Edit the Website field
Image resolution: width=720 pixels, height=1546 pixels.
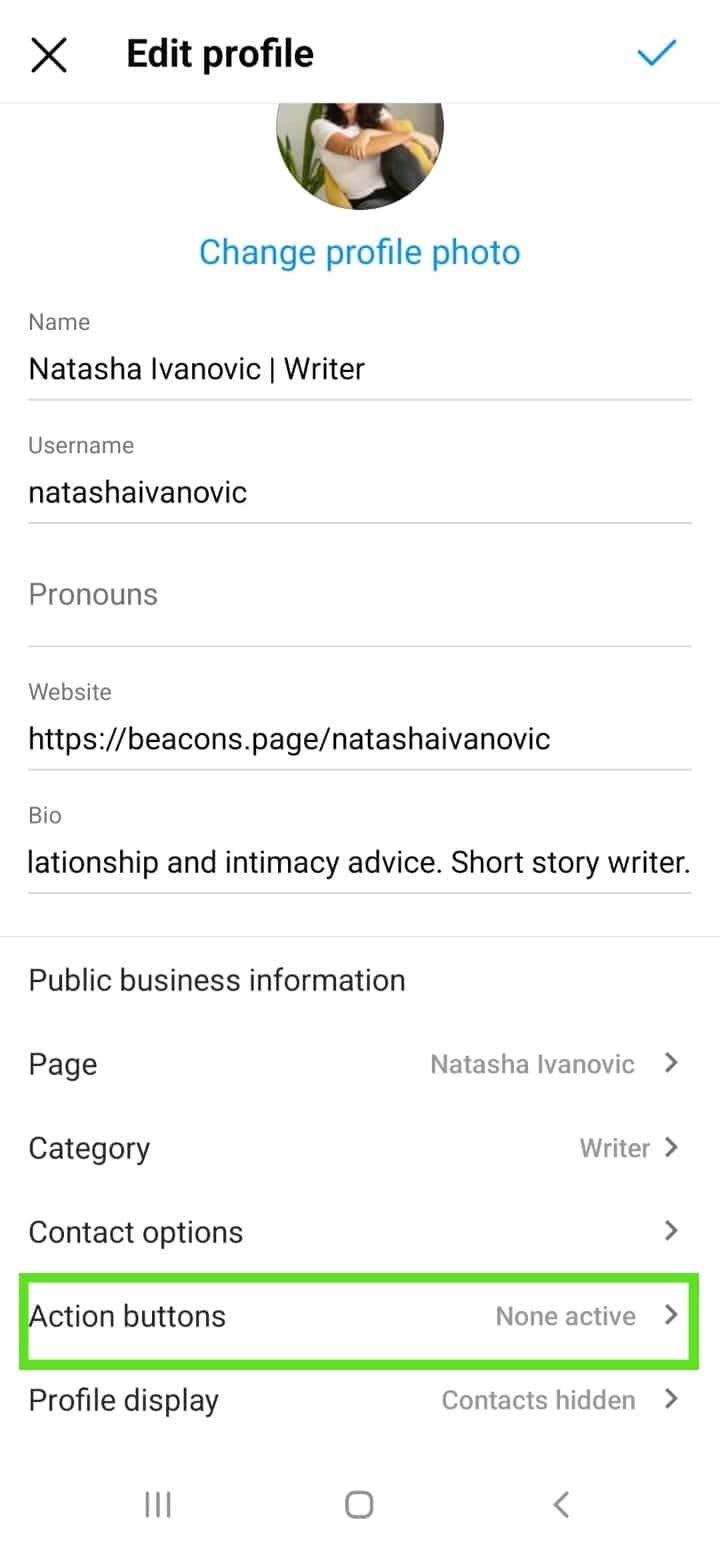click(x=359, y=739)
